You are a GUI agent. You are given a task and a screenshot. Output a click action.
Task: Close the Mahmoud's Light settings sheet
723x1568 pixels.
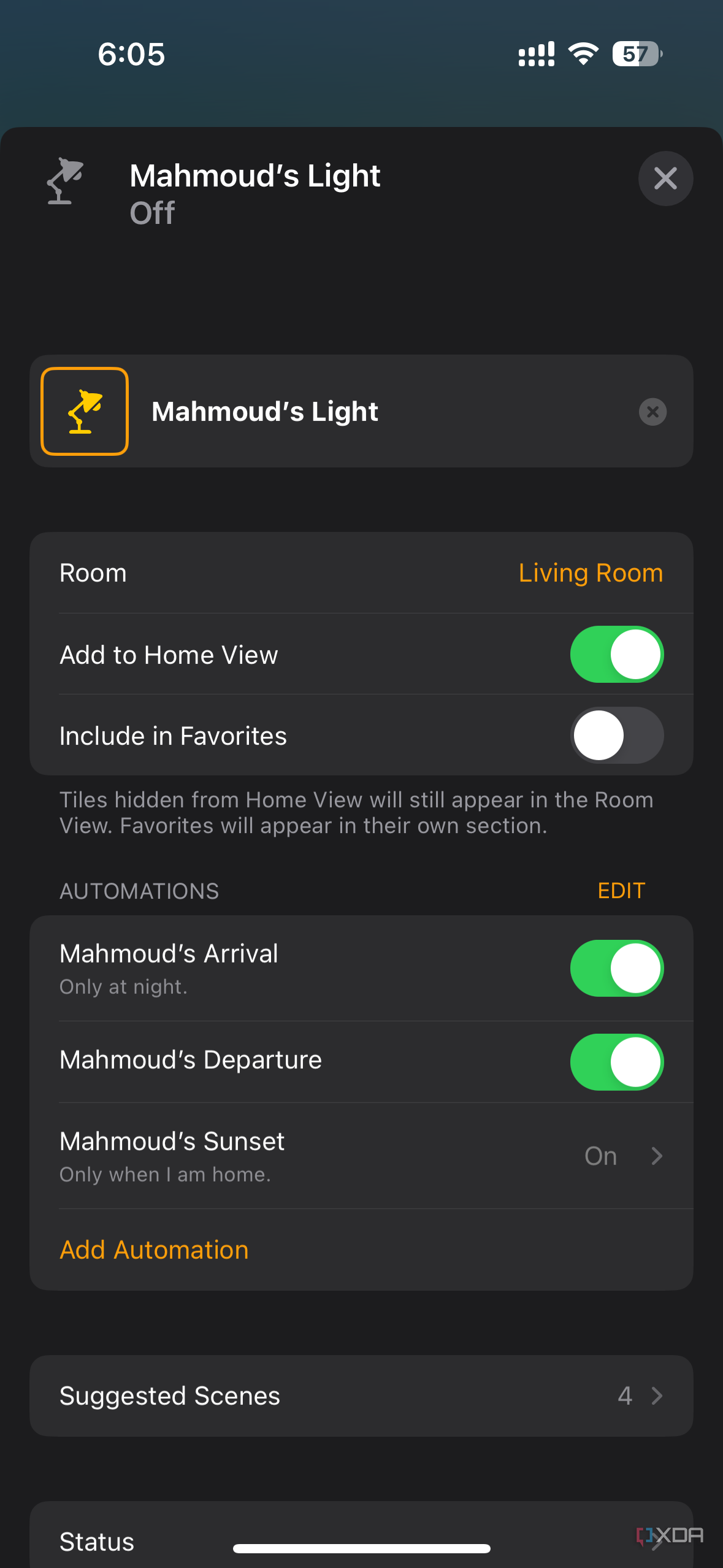665,179
